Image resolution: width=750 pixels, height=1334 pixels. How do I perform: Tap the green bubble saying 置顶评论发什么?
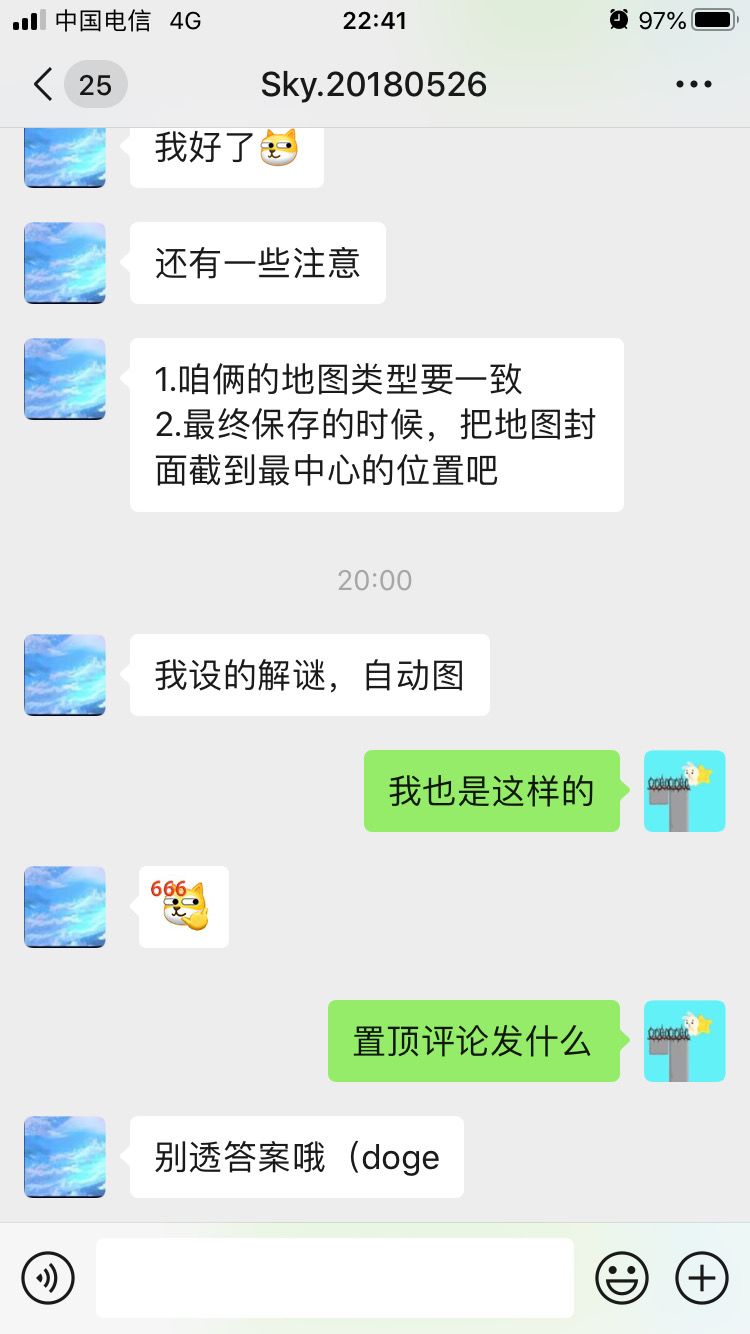pyautogui.click(x=472, y=1040)
